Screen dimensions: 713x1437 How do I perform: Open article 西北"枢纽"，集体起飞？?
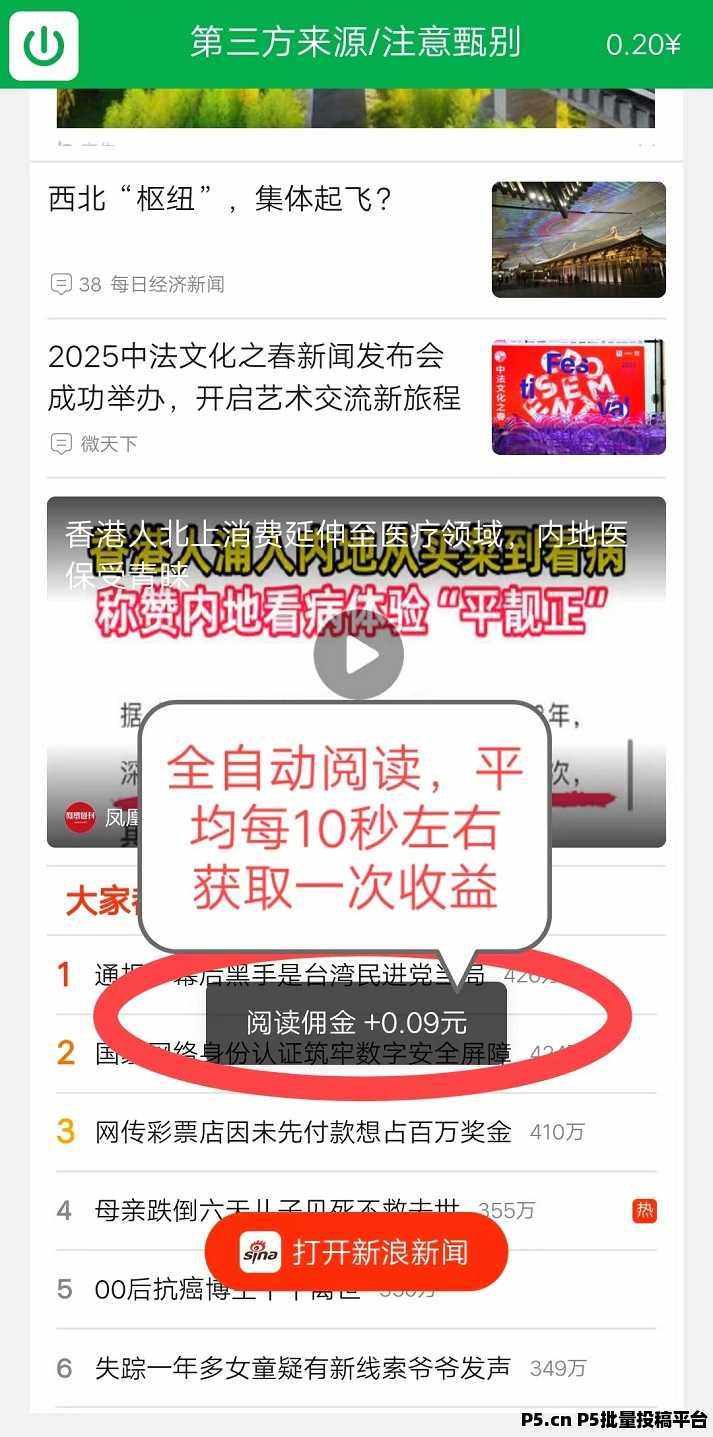point(220,200)
